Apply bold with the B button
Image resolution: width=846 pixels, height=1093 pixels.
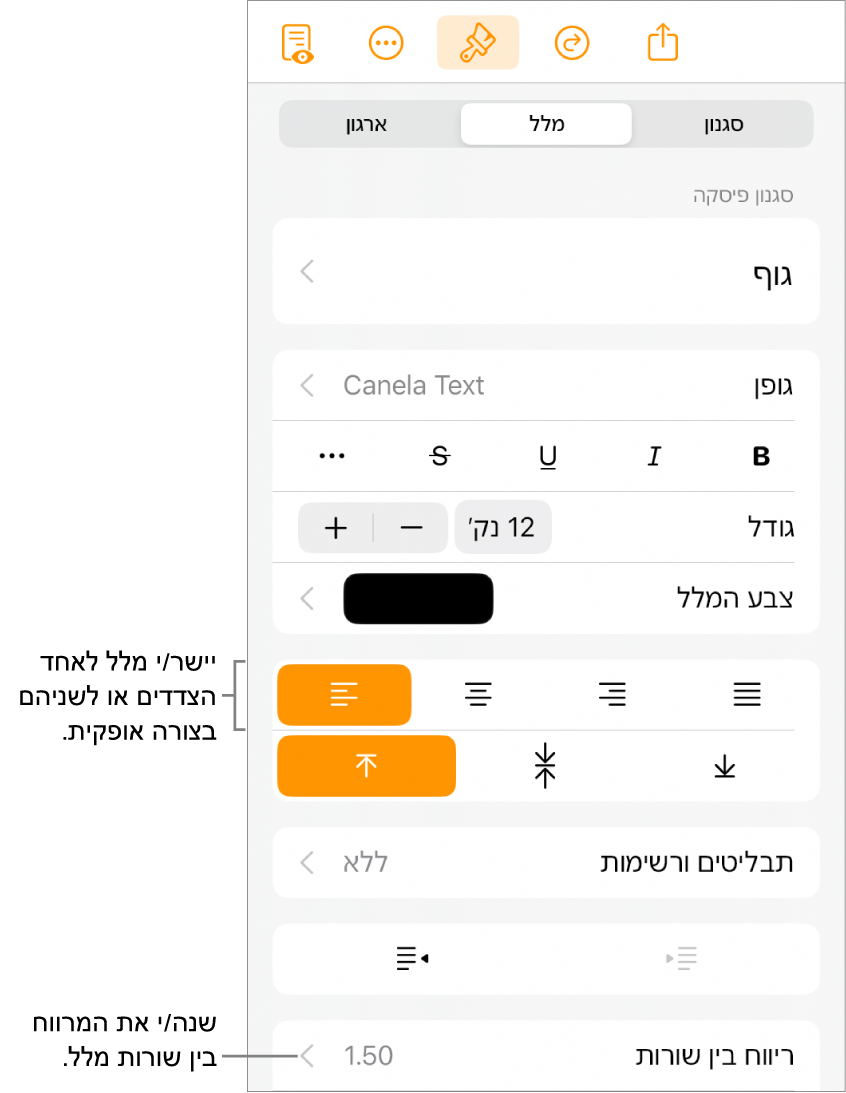click(761, 457)
